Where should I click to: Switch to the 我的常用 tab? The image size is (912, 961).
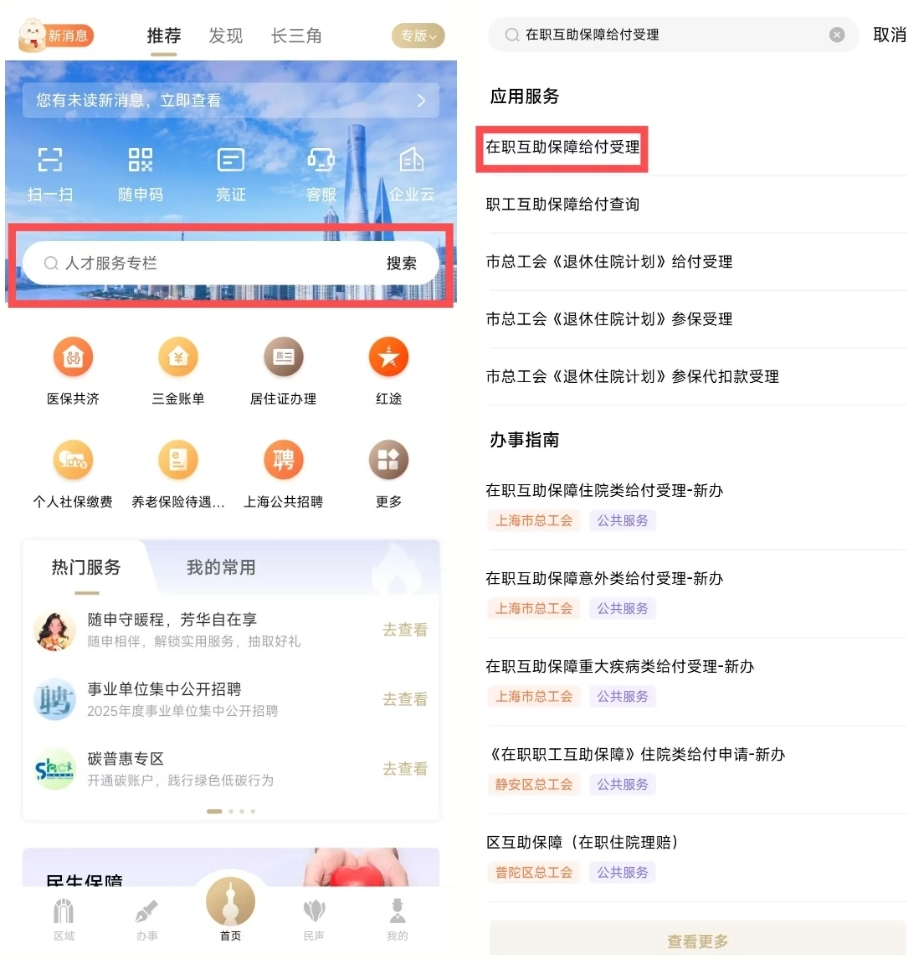[221, 567]
